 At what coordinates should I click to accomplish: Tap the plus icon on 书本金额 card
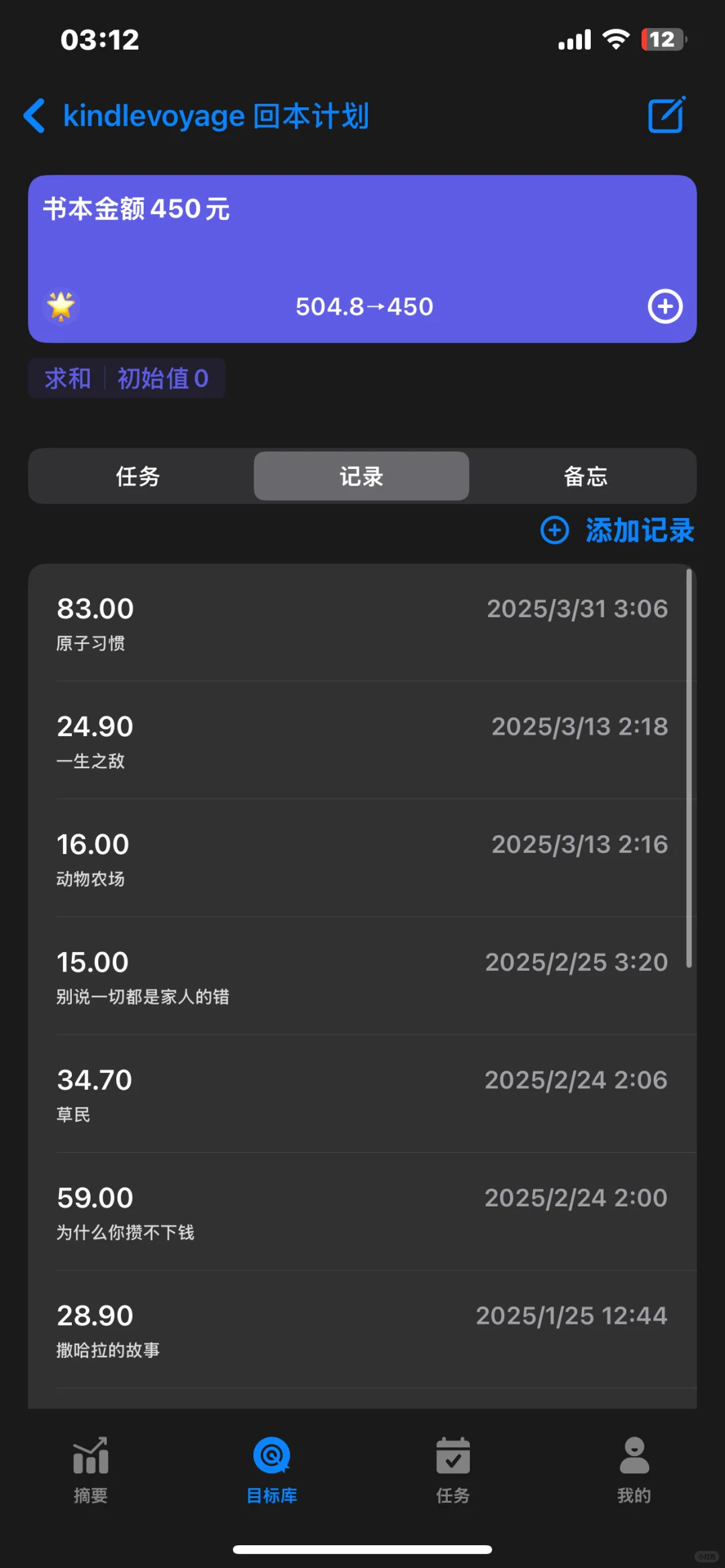(x=665, y=307)
